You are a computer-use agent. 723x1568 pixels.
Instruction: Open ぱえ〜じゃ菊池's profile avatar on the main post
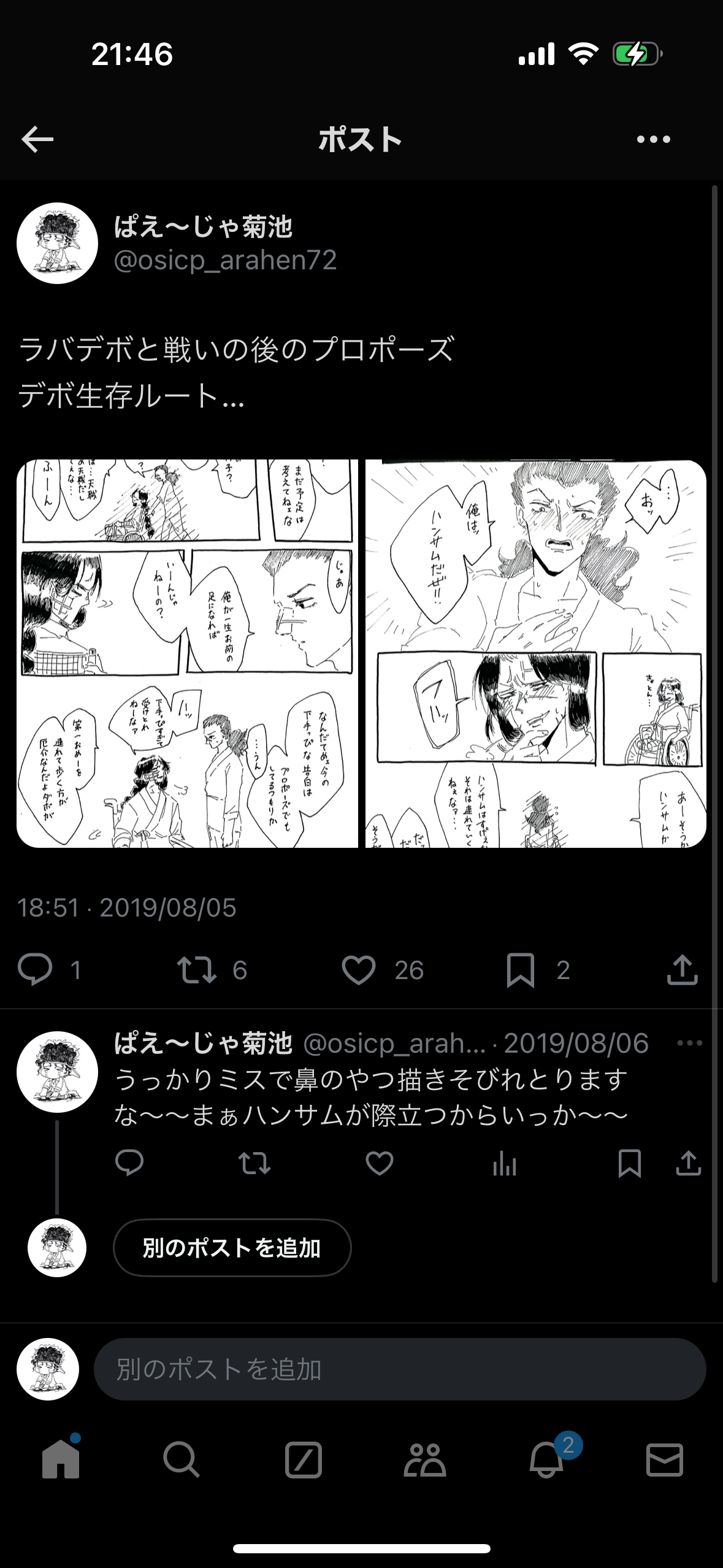pos(57,244)
